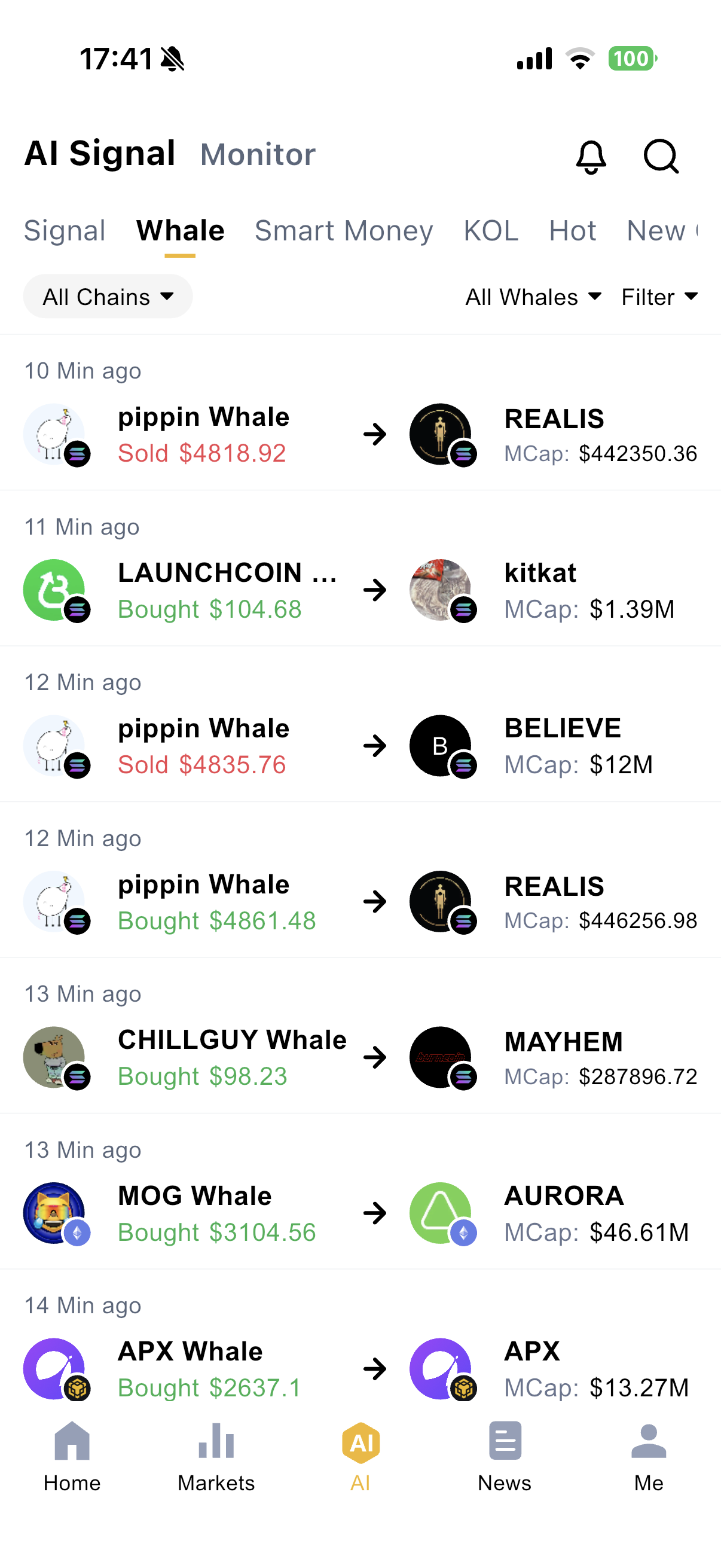This screenshot has height=1568, width=721.
Task: Go to the Hot tab
Action: point(572,231)
